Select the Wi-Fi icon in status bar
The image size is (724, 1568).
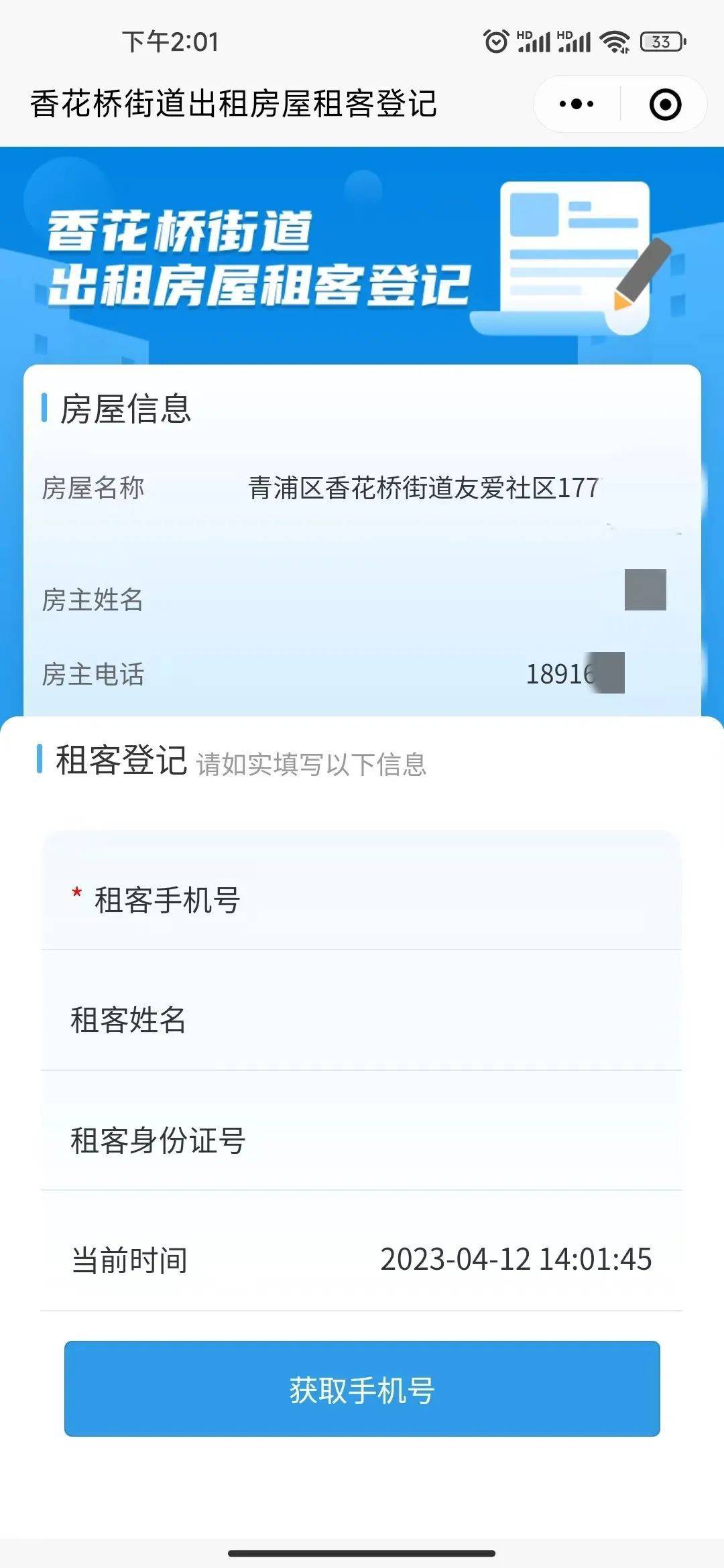pos(615,42)
